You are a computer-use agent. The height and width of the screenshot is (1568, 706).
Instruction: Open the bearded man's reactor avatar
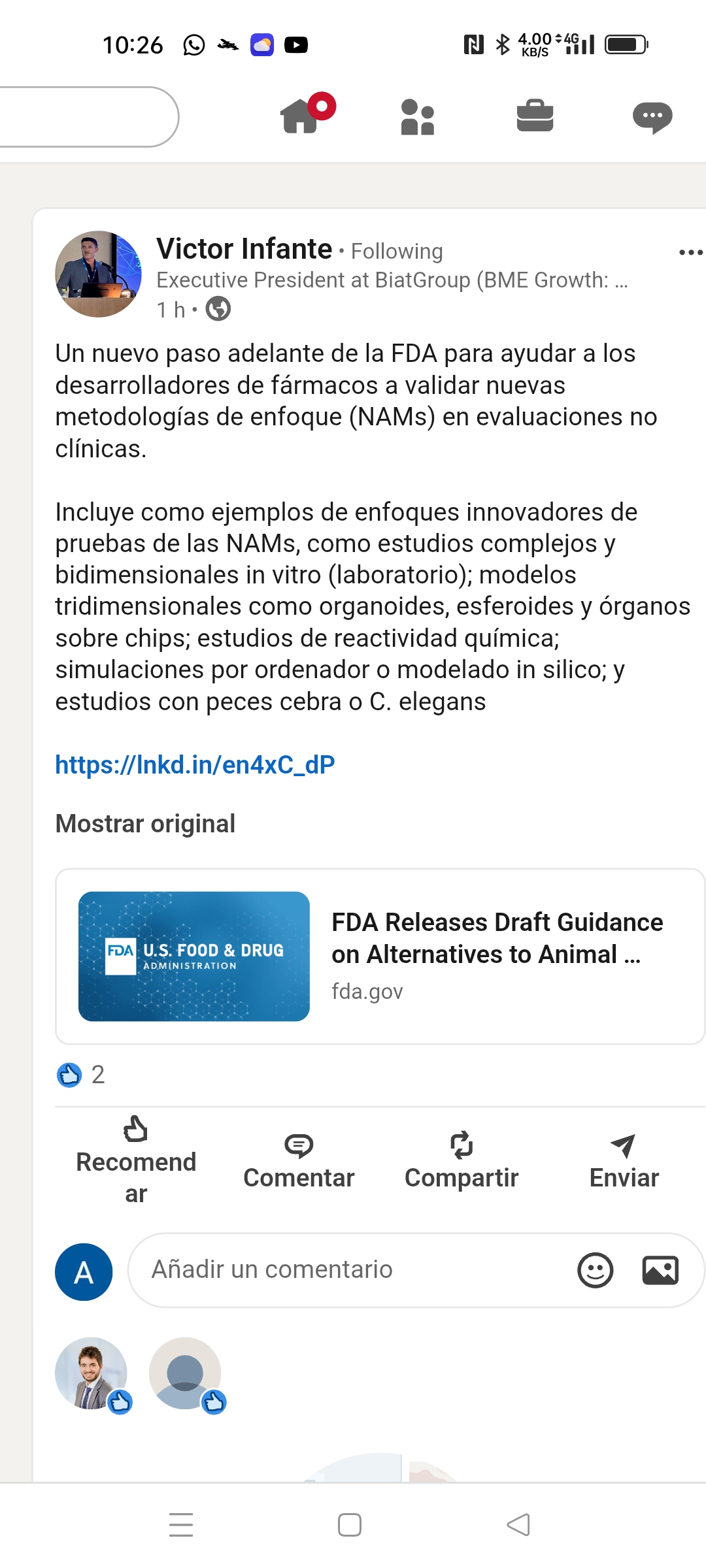tap(92, 1373)
